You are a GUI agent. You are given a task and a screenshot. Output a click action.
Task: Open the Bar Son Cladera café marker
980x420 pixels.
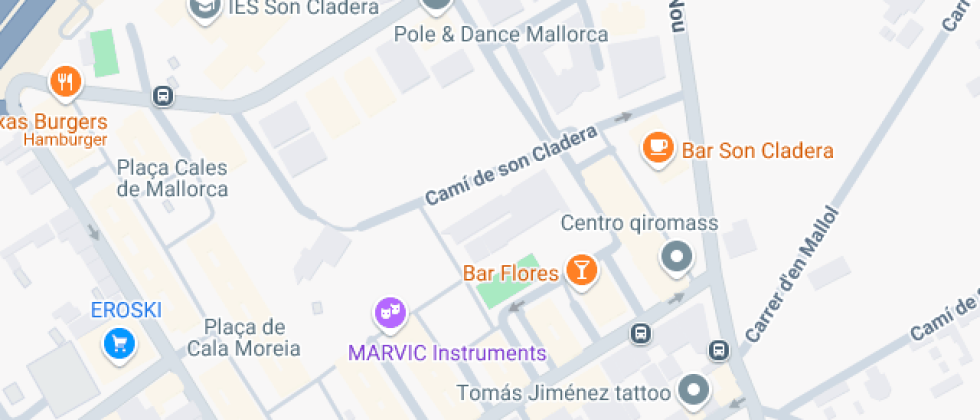(657, 148)
